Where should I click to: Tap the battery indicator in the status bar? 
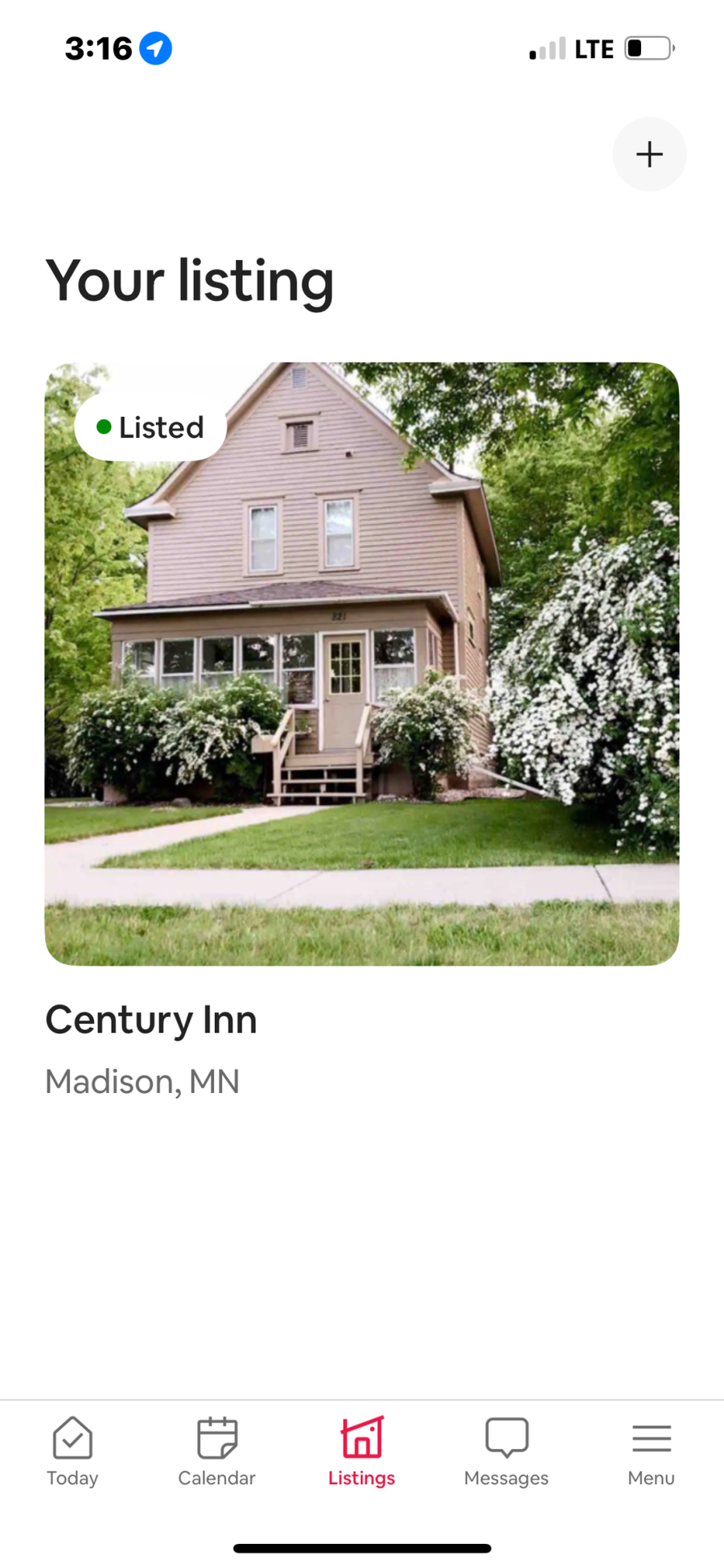tap(648, 48)
